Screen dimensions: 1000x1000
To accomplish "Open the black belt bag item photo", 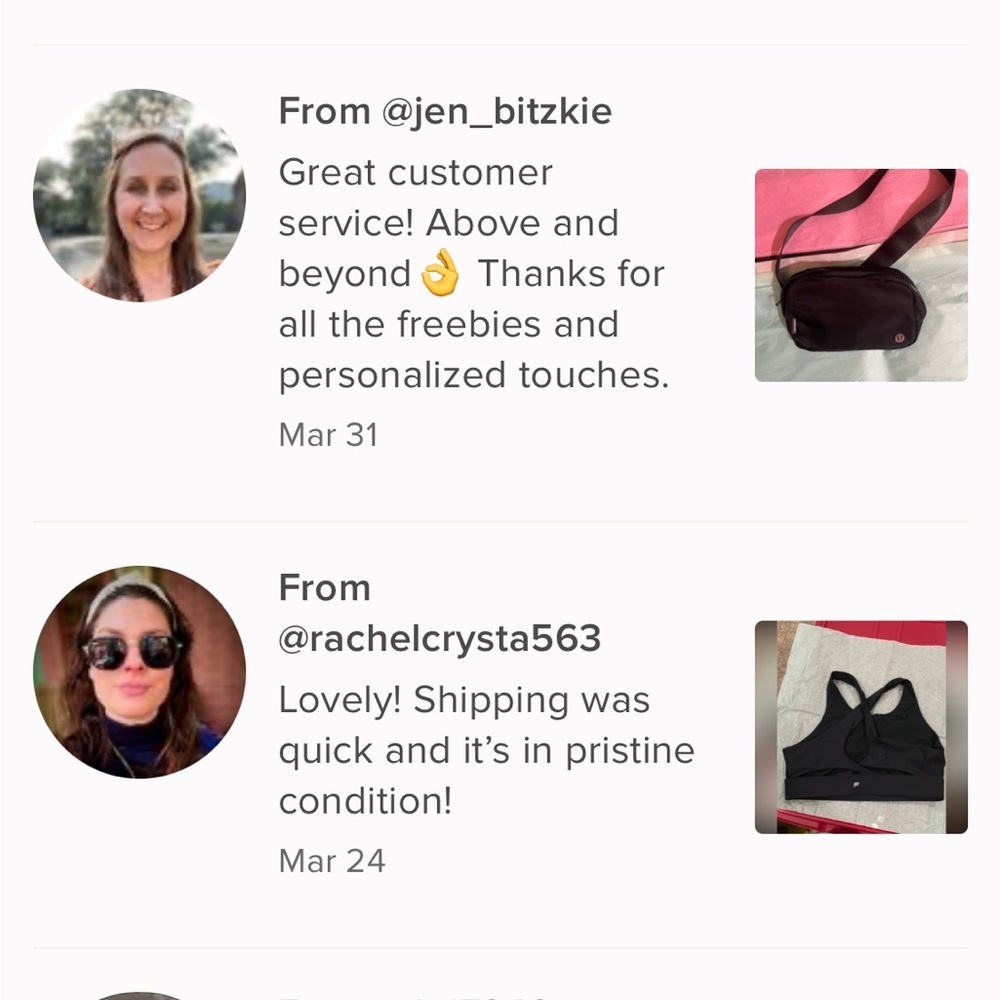I will coord(861,275).
